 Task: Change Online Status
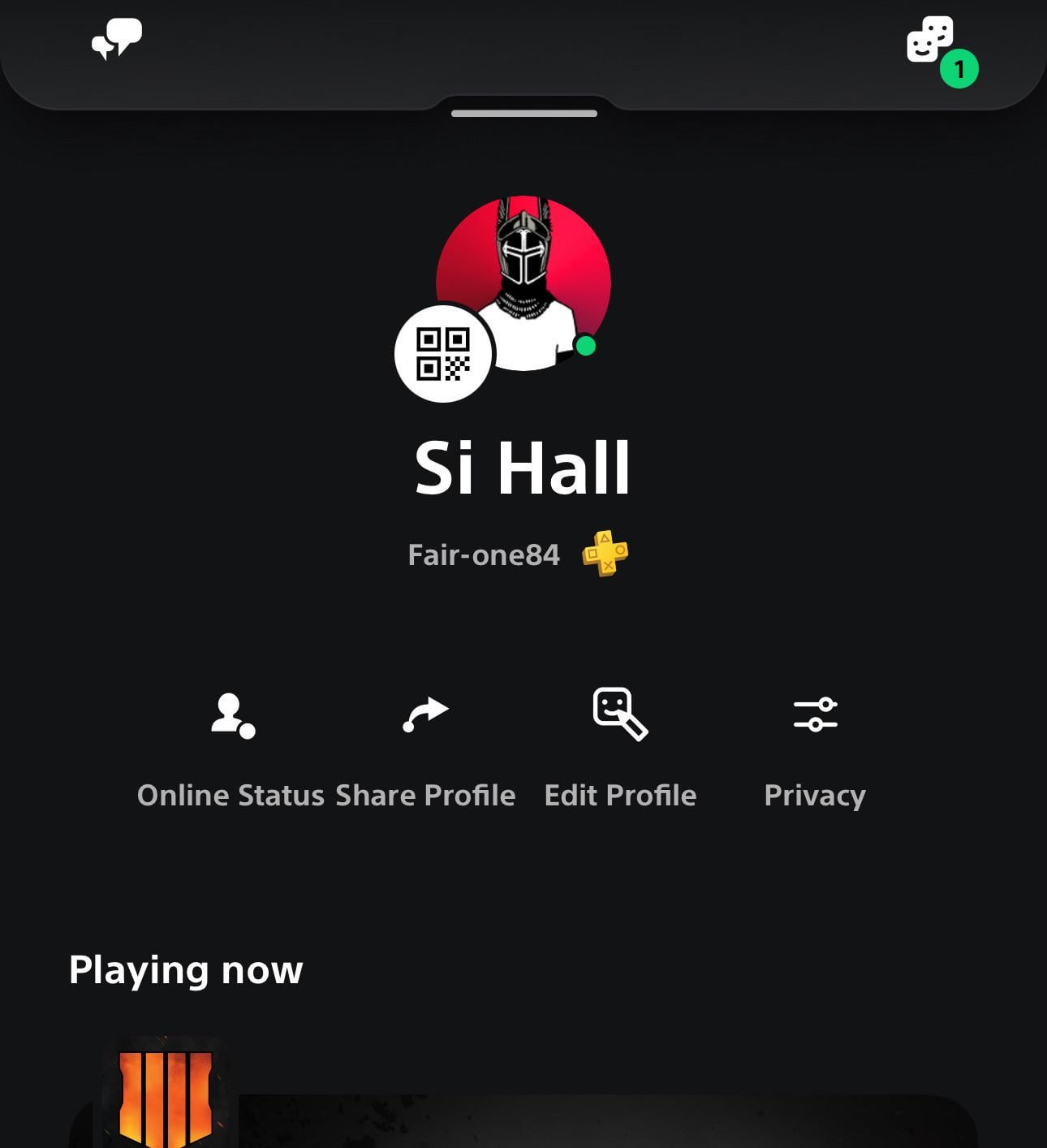(x=231, y=749)
